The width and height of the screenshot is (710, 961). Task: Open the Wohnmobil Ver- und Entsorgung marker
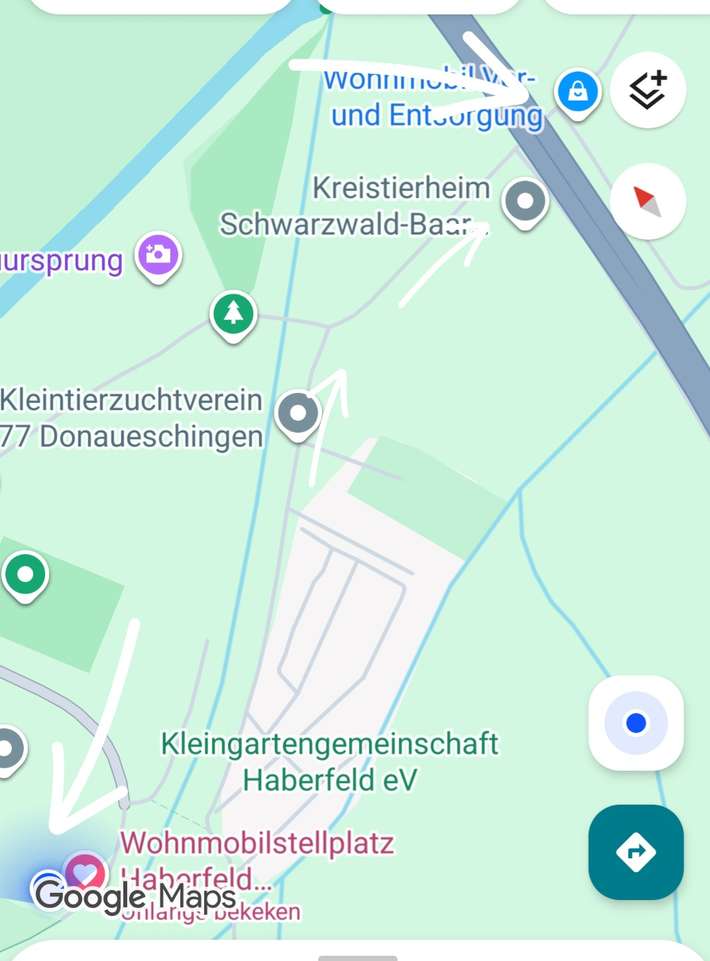point(577,92)
